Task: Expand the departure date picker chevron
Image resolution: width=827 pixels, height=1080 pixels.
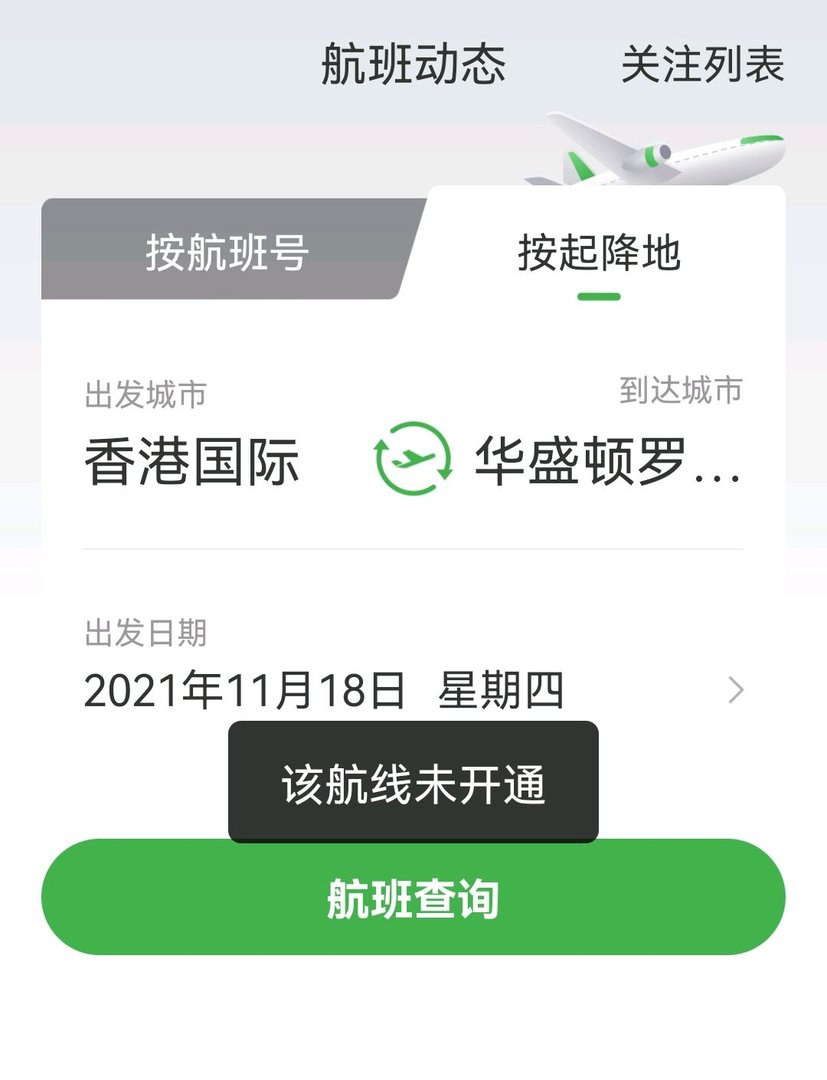Action: point(737,690)
